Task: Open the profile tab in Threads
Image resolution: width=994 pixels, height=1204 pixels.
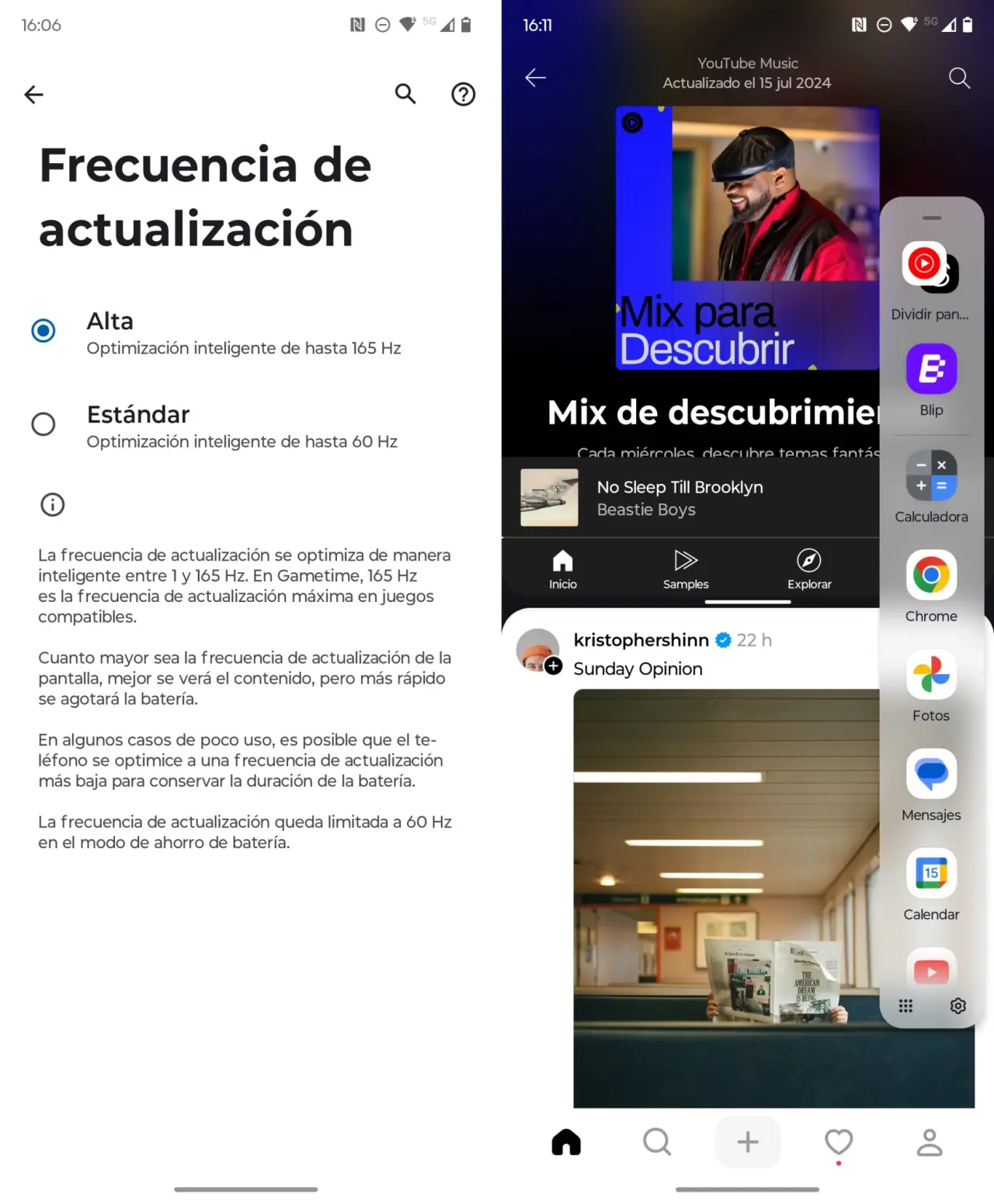Action: pos(929,1142)
